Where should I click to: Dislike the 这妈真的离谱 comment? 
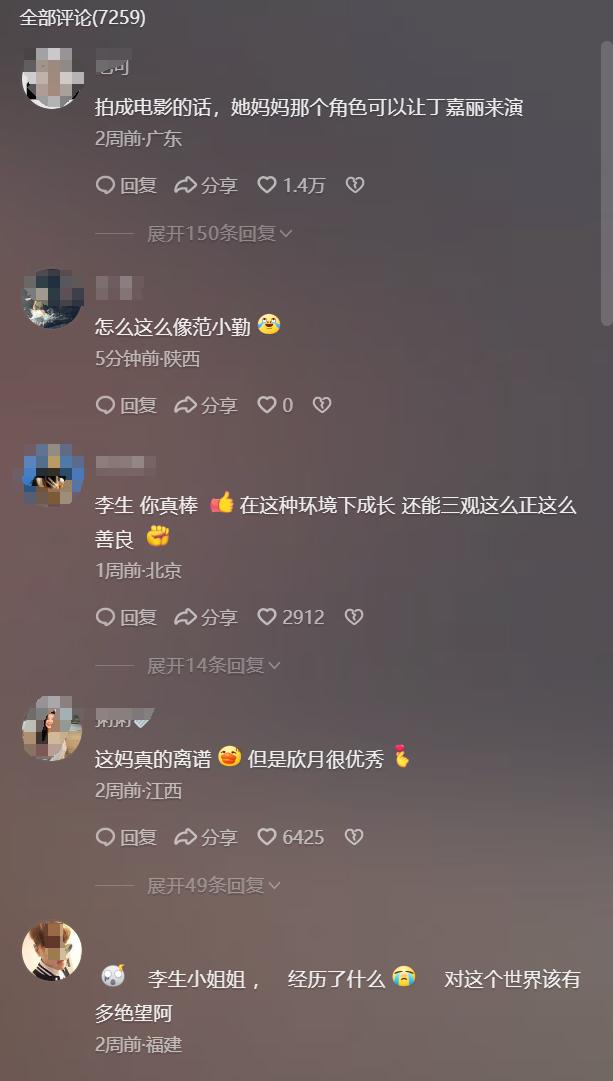354,837
